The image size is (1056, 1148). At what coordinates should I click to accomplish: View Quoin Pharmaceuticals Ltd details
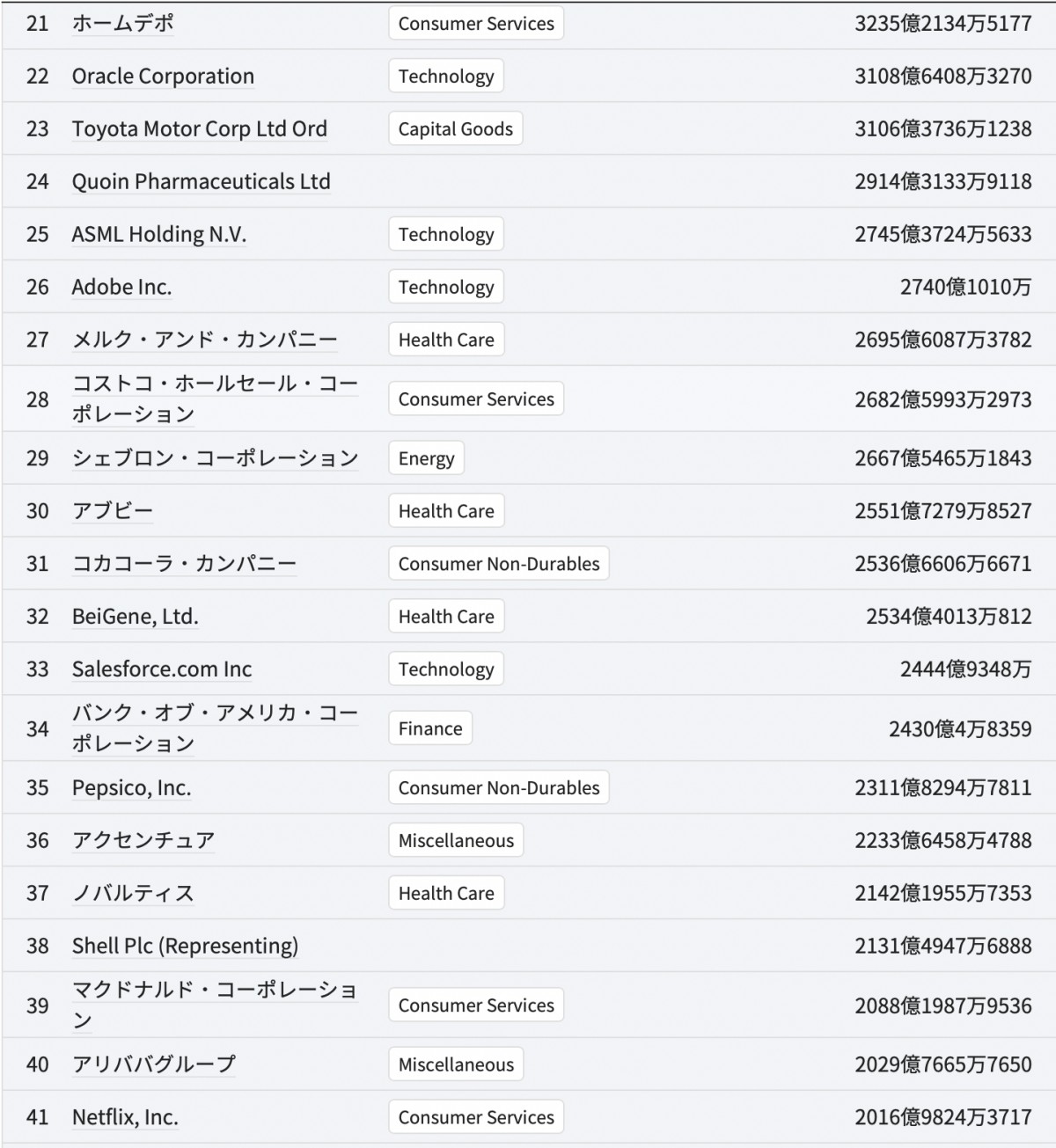click(201, 182)
